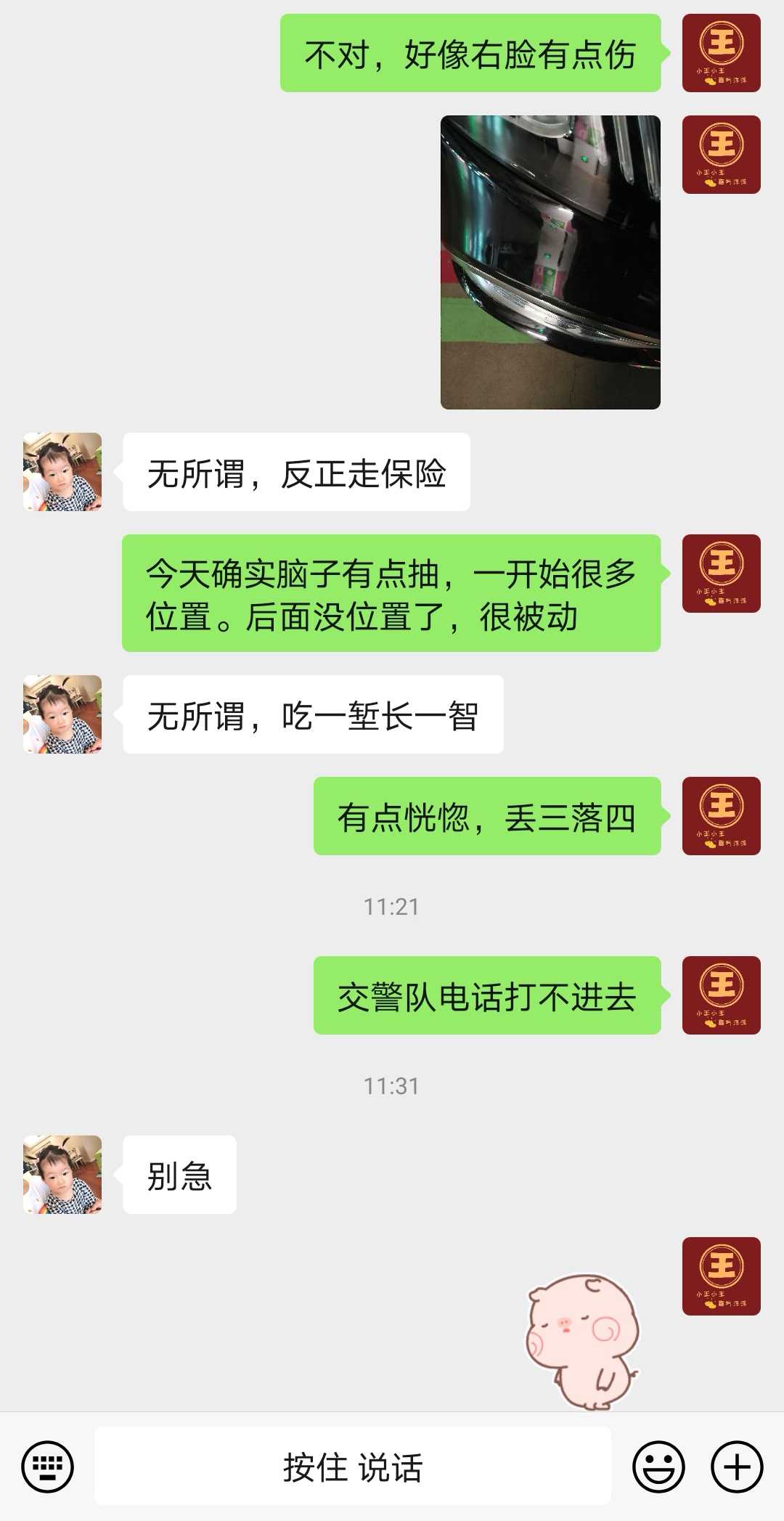Open the pig sticker message
784x1521 pixels.
coord(583,1341)
